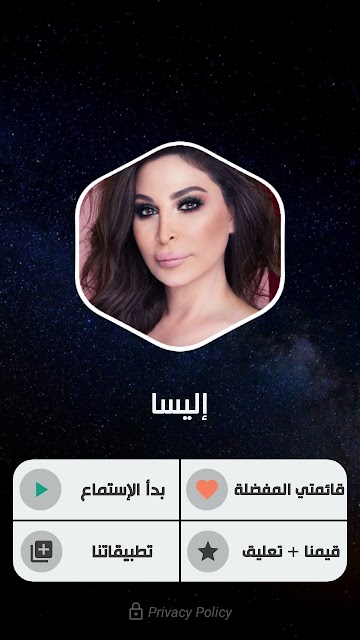This screenshot has width=360, height=640.
Task: Open my favorites list قائمتي المفضلة
Action: point(264,489)
